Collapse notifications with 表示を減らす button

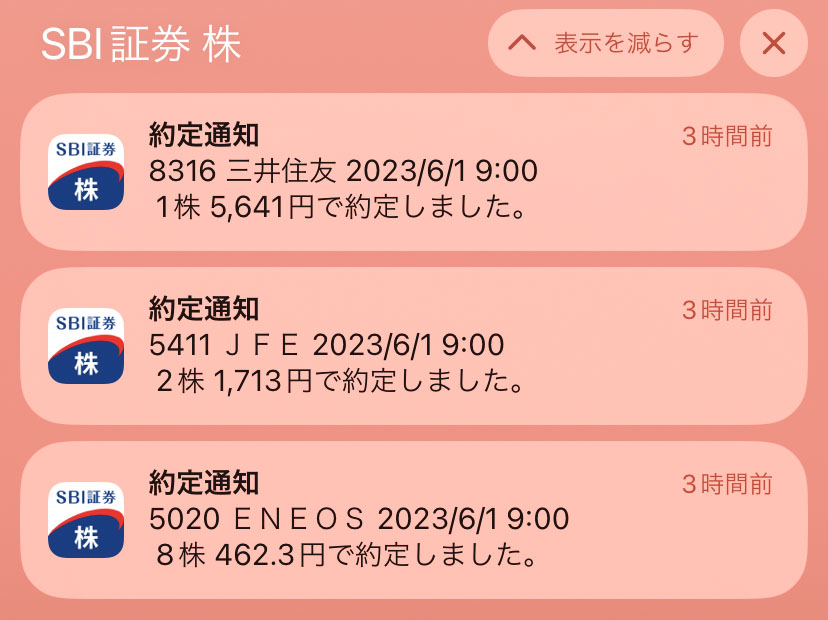click(605, 43)
